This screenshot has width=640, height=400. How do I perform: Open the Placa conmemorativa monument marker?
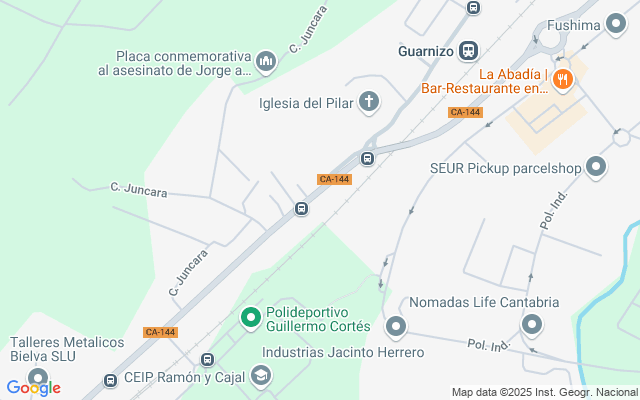266,62
